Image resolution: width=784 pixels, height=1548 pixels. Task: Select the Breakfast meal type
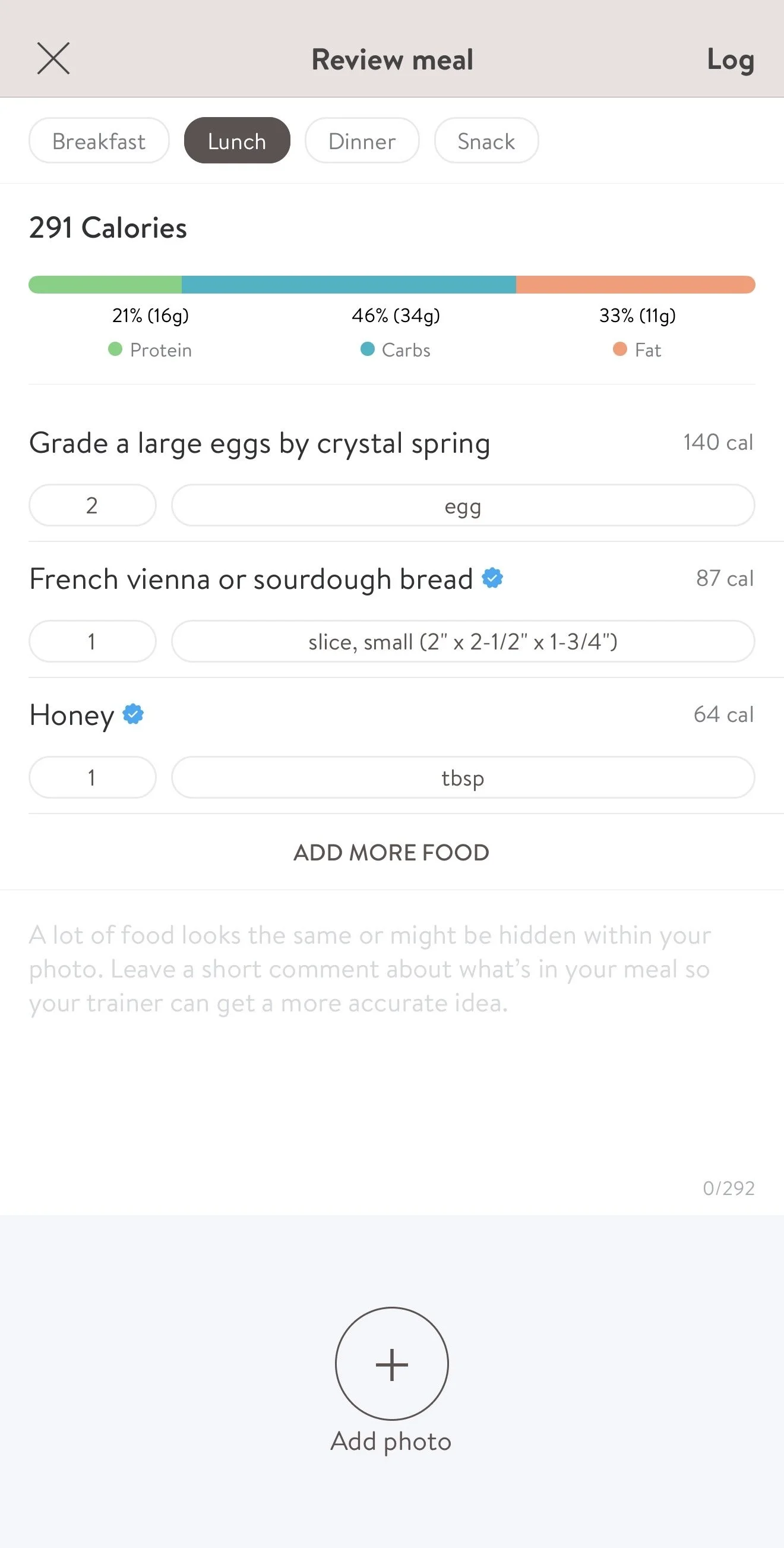pyautogui.click(x=99, y=141)
